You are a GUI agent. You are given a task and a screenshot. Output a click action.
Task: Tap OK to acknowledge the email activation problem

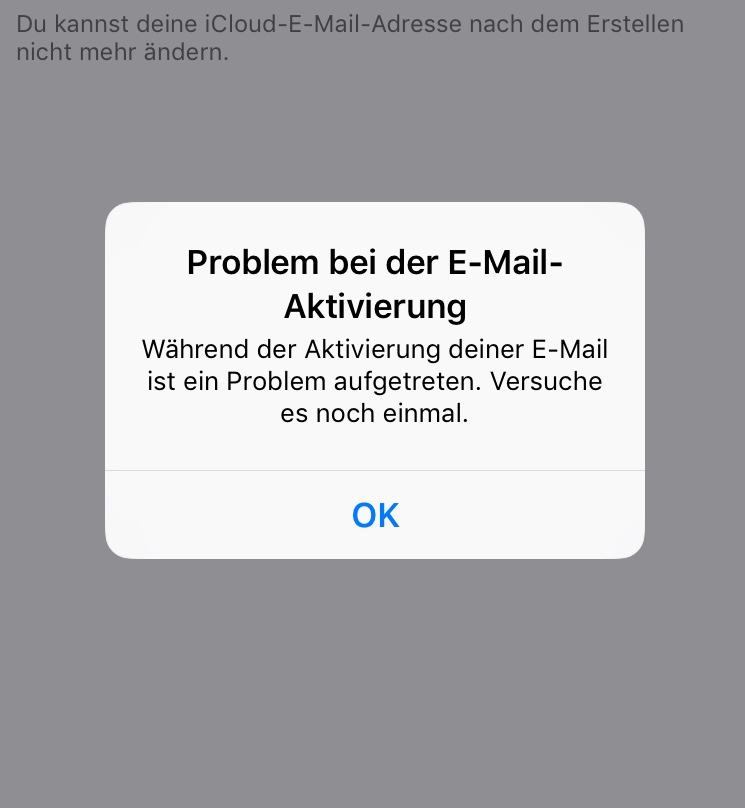point(374,515)
